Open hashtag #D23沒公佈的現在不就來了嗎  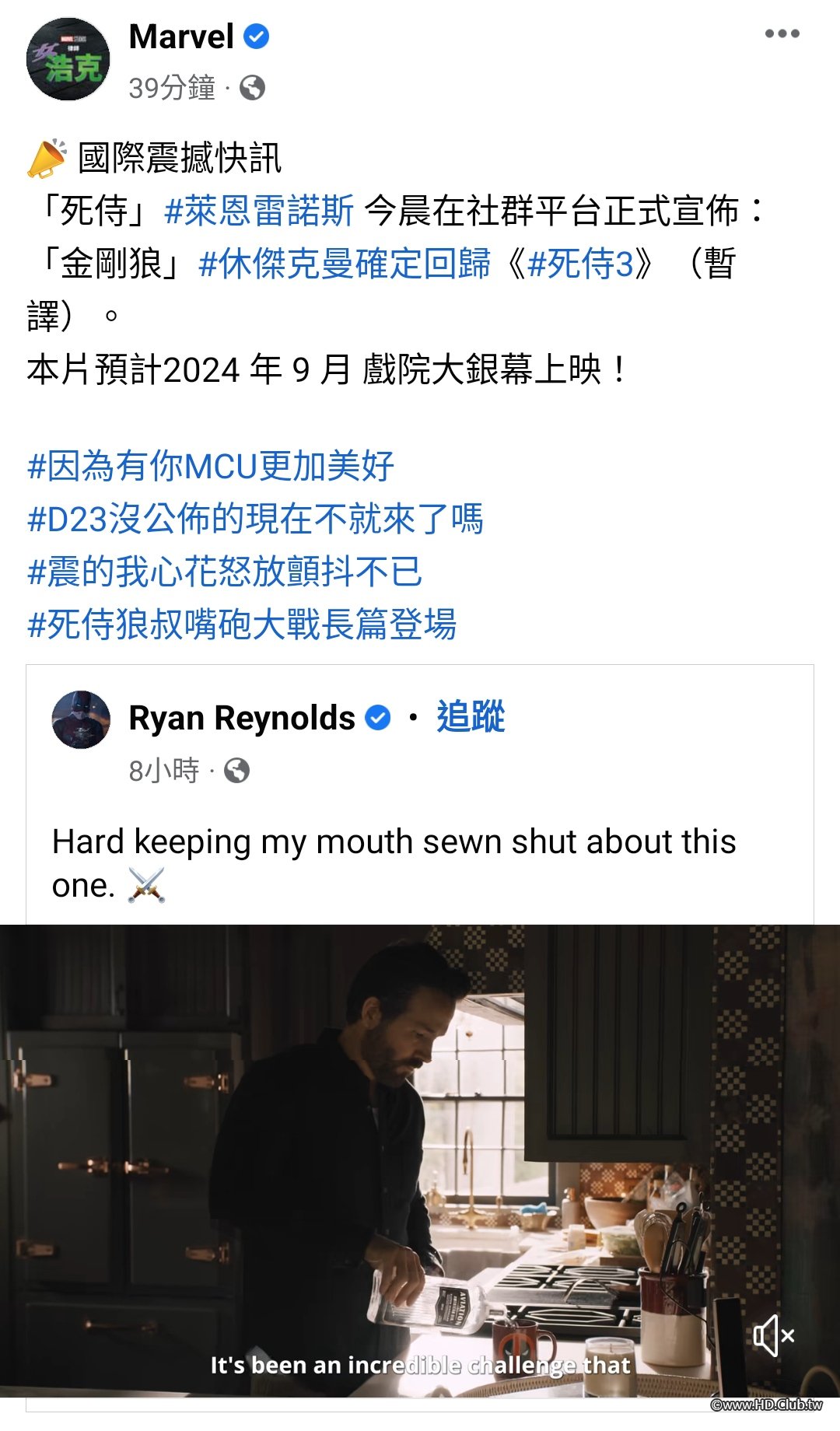pyautogui.click(x=255, y=519)
